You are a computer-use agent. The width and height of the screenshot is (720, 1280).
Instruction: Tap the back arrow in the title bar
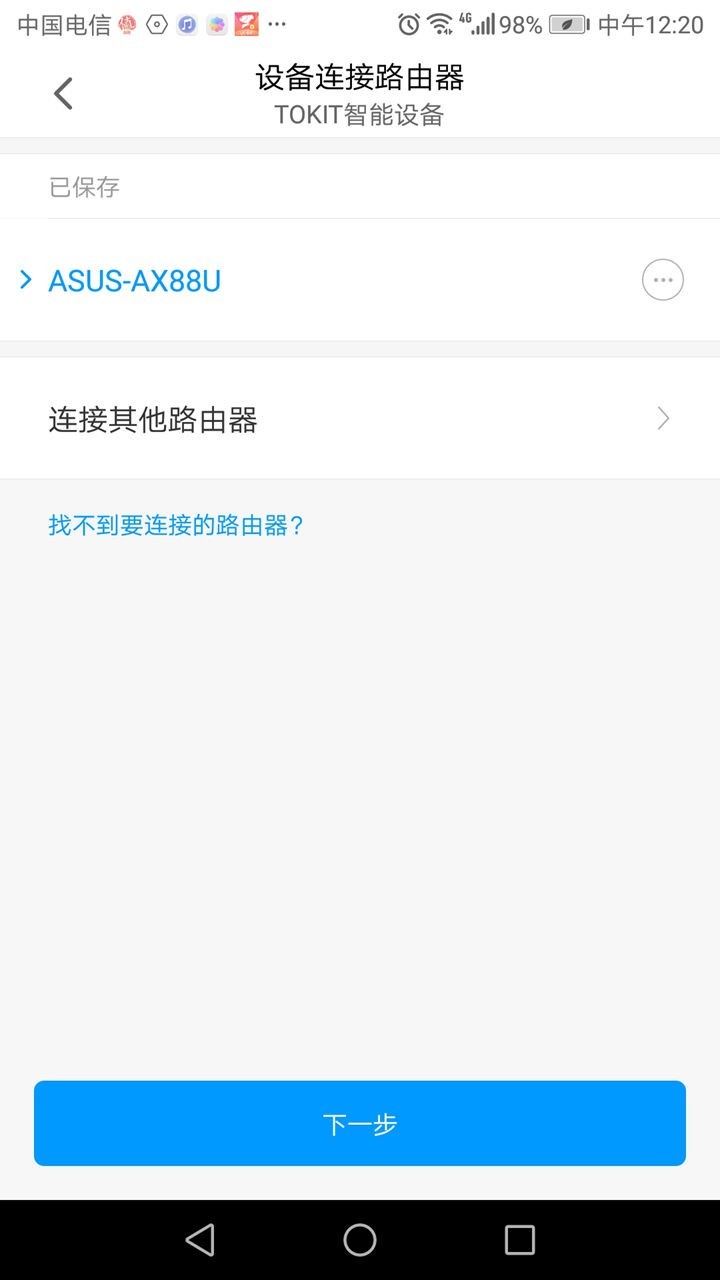click(x=62, y=92)
